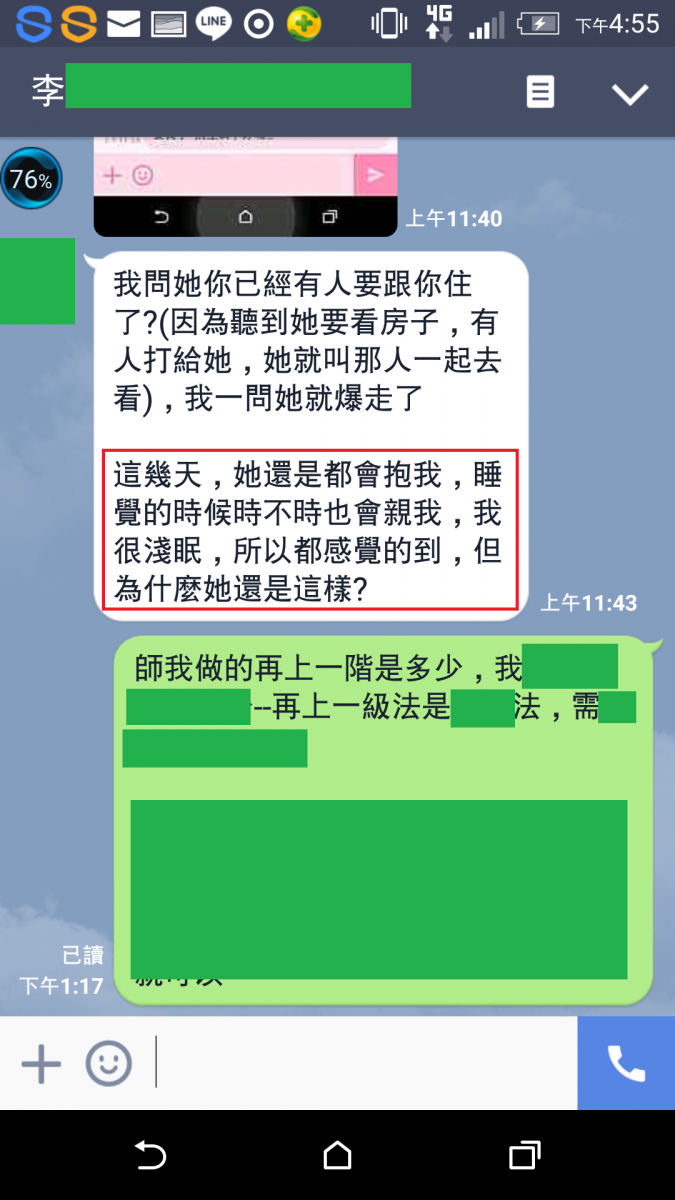Open the emoji sticker picker
This screenshot has height=1200, width=675.
click(108, 1064)
